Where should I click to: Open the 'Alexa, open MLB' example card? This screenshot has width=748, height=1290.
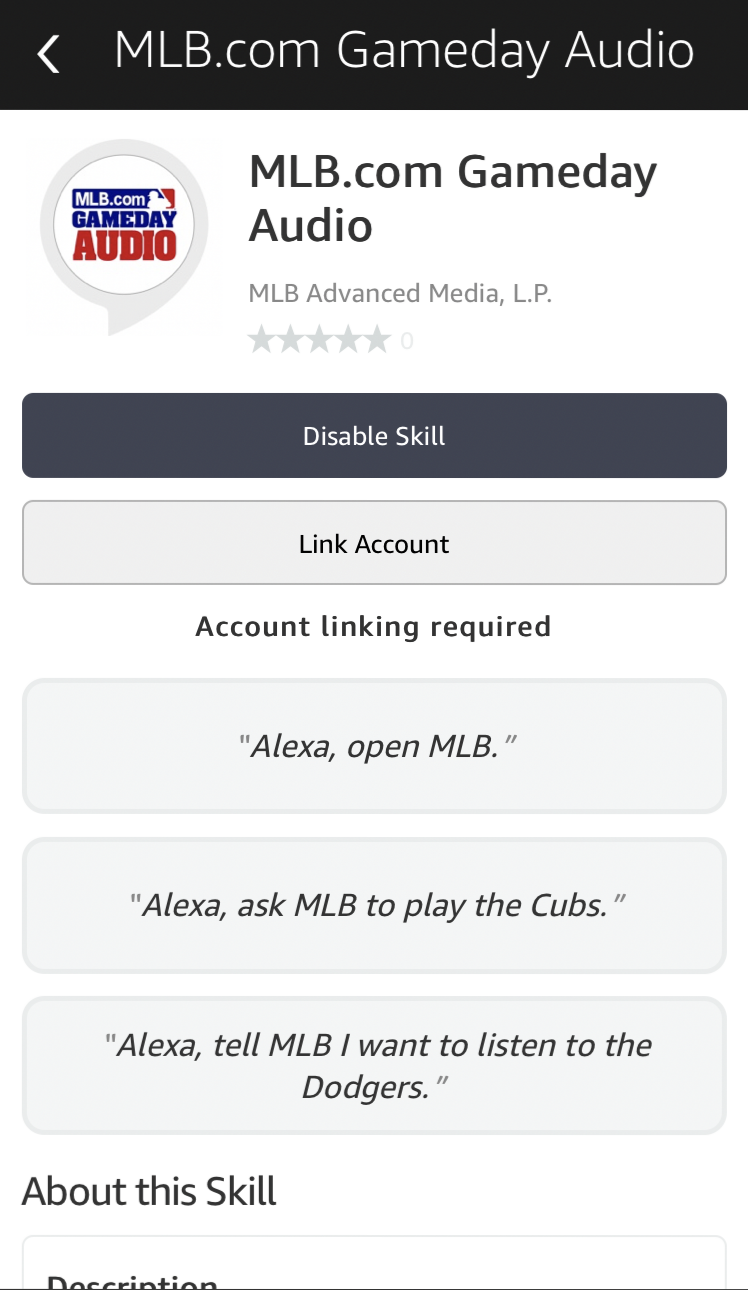pyautogui.click(x=374, y=746)
